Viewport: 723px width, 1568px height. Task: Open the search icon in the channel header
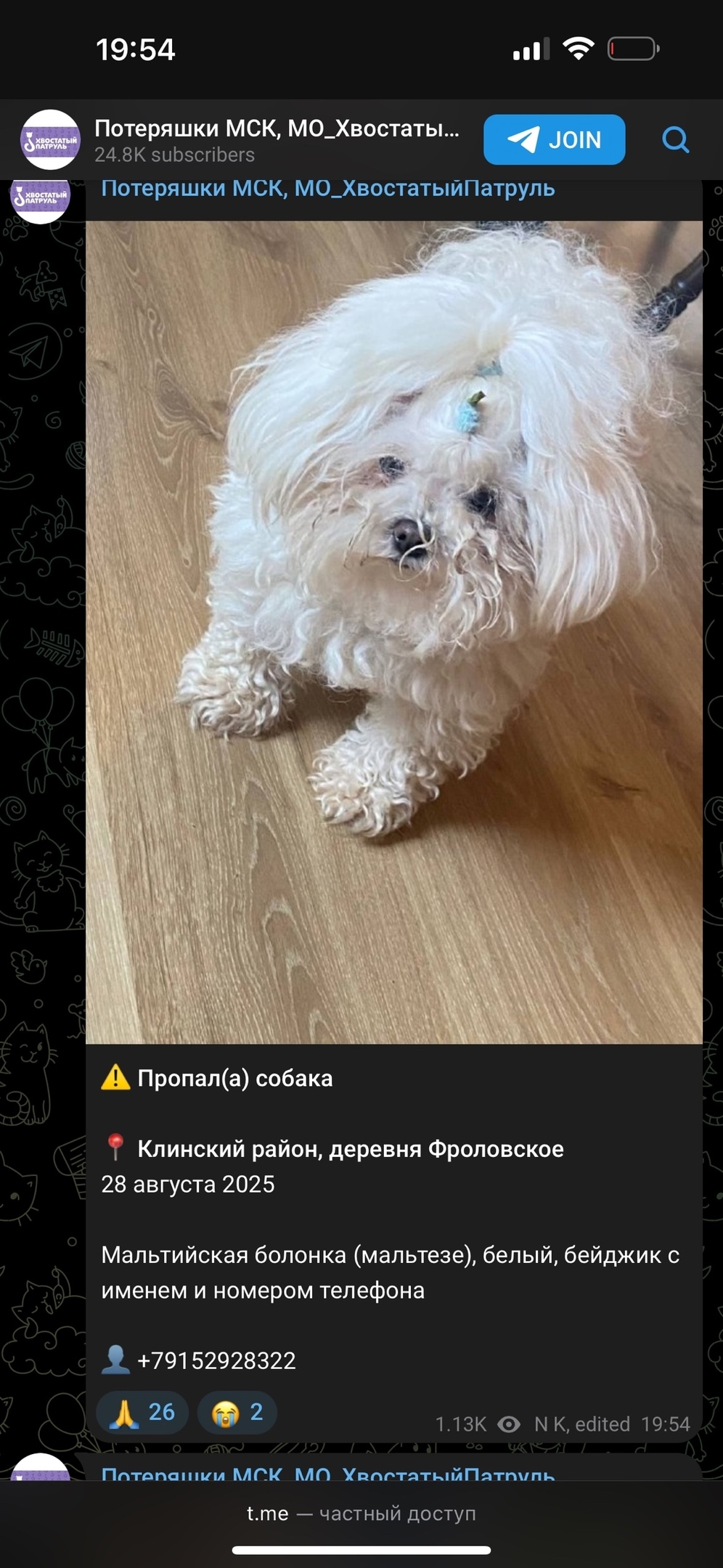[677, 140]
